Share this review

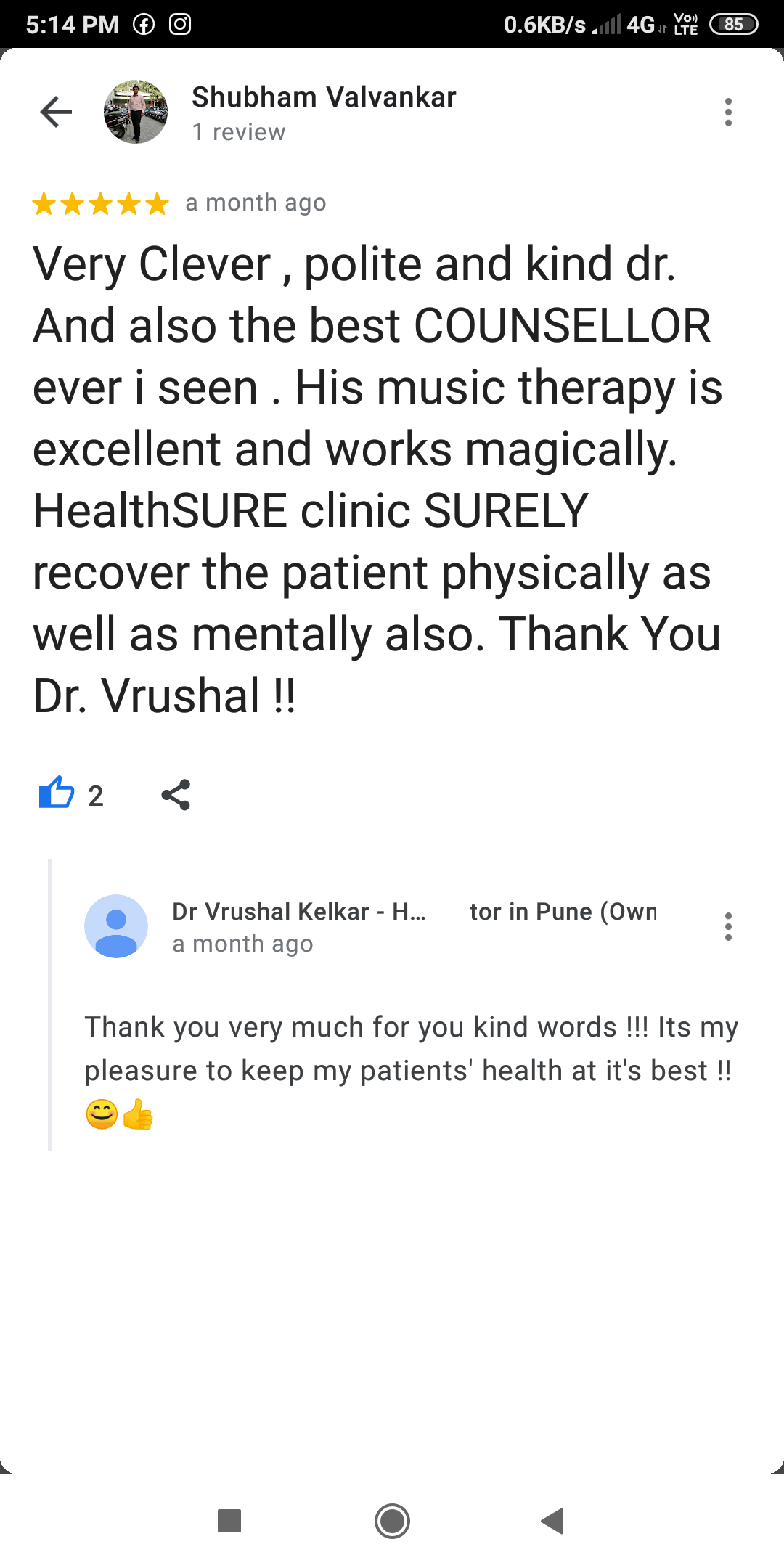pos(176,795)
